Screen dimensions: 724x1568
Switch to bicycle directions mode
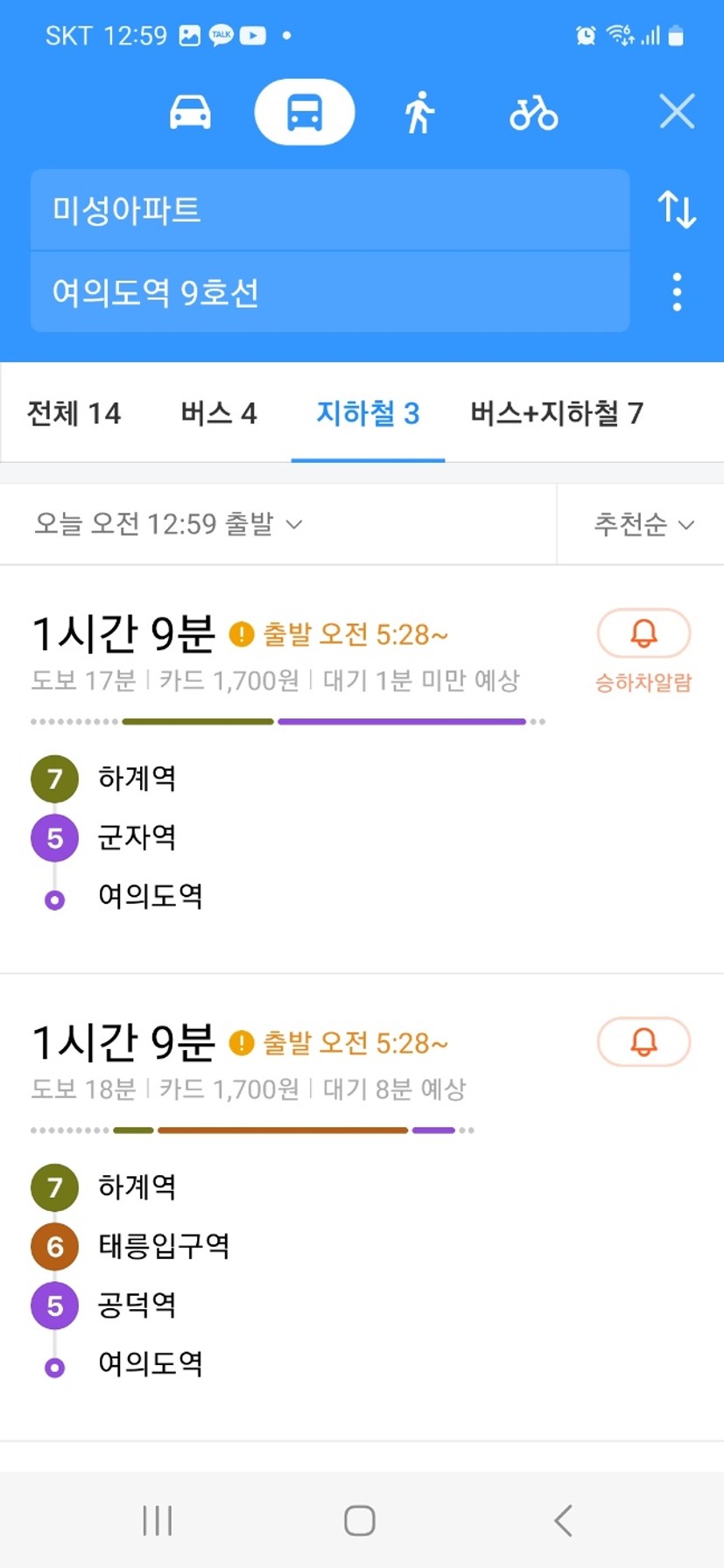pyautogui.click(x=534, y=113)
